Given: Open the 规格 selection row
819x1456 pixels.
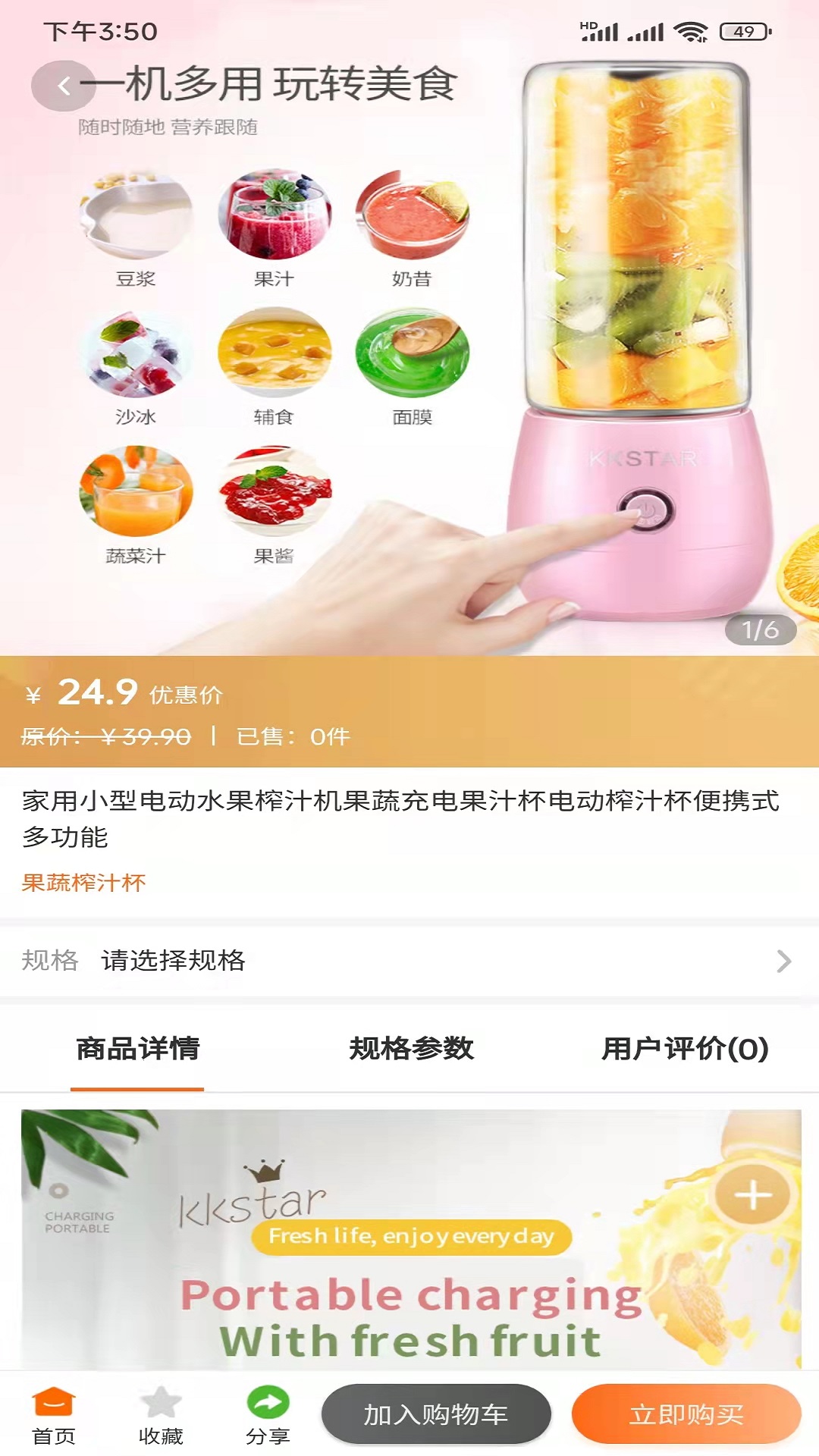Looking at the screenshot, I should pyautogui.click(x=409, y=961).
